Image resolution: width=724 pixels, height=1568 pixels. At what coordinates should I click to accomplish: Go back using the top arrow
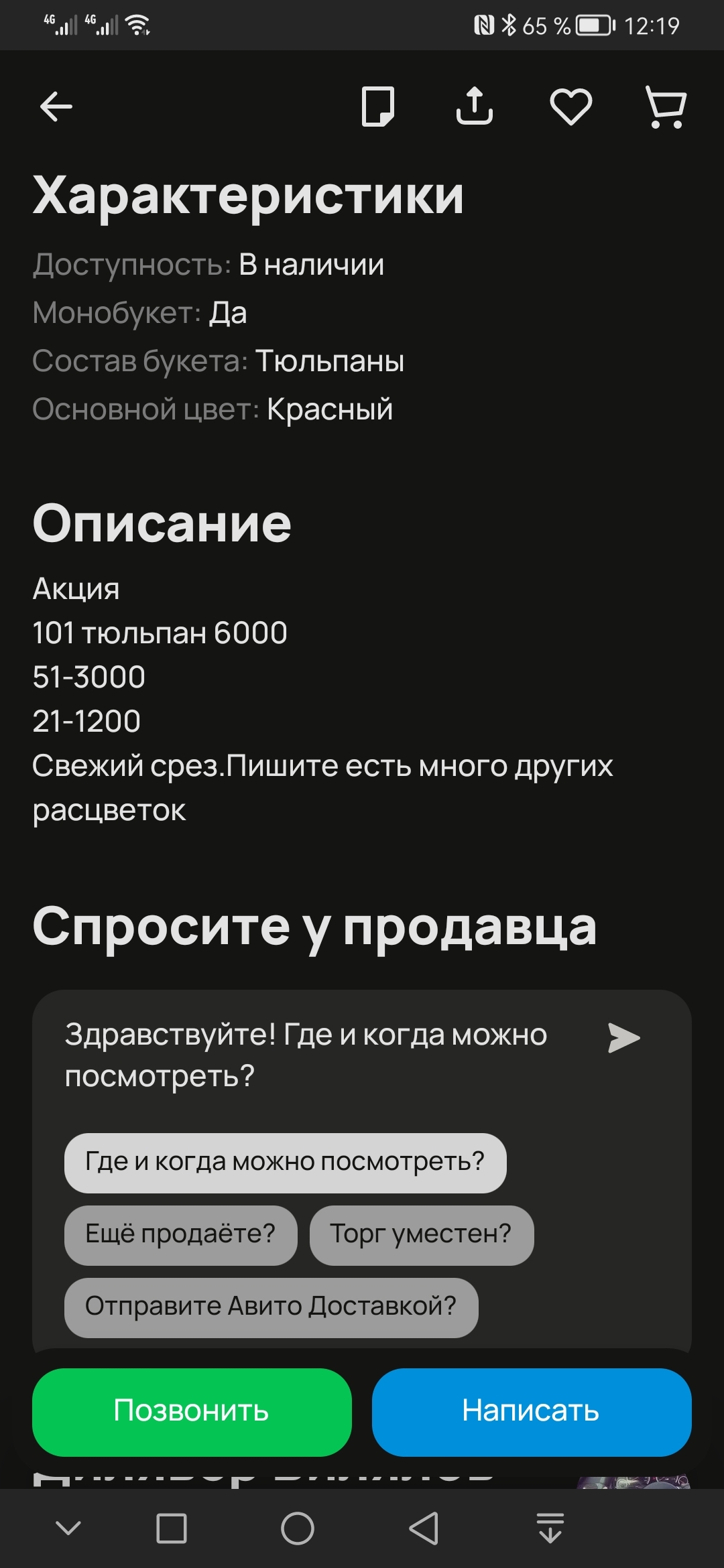tap(56, 107)
